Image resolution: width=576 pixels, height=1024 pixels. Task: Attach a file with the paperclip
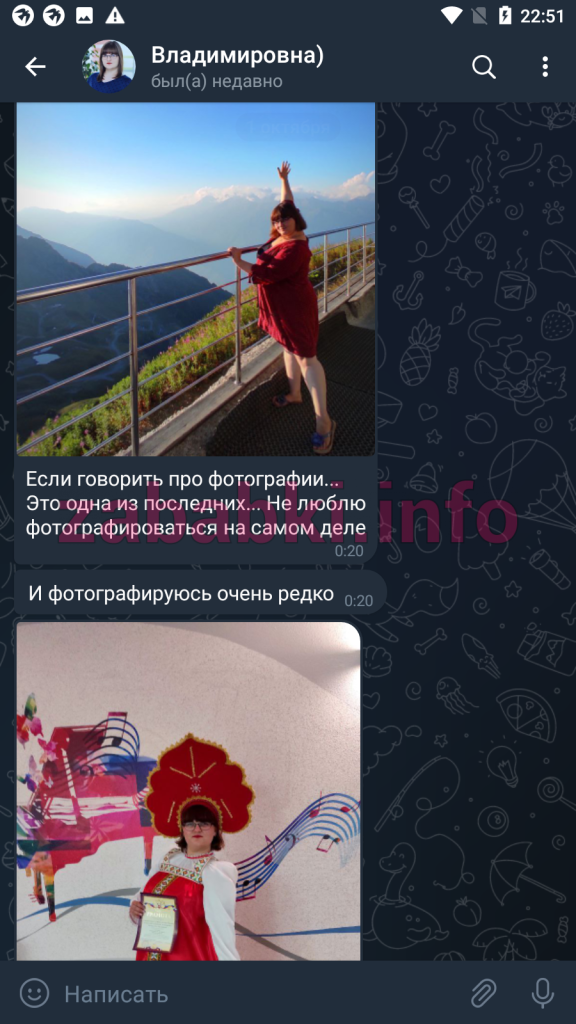(484, 994)
